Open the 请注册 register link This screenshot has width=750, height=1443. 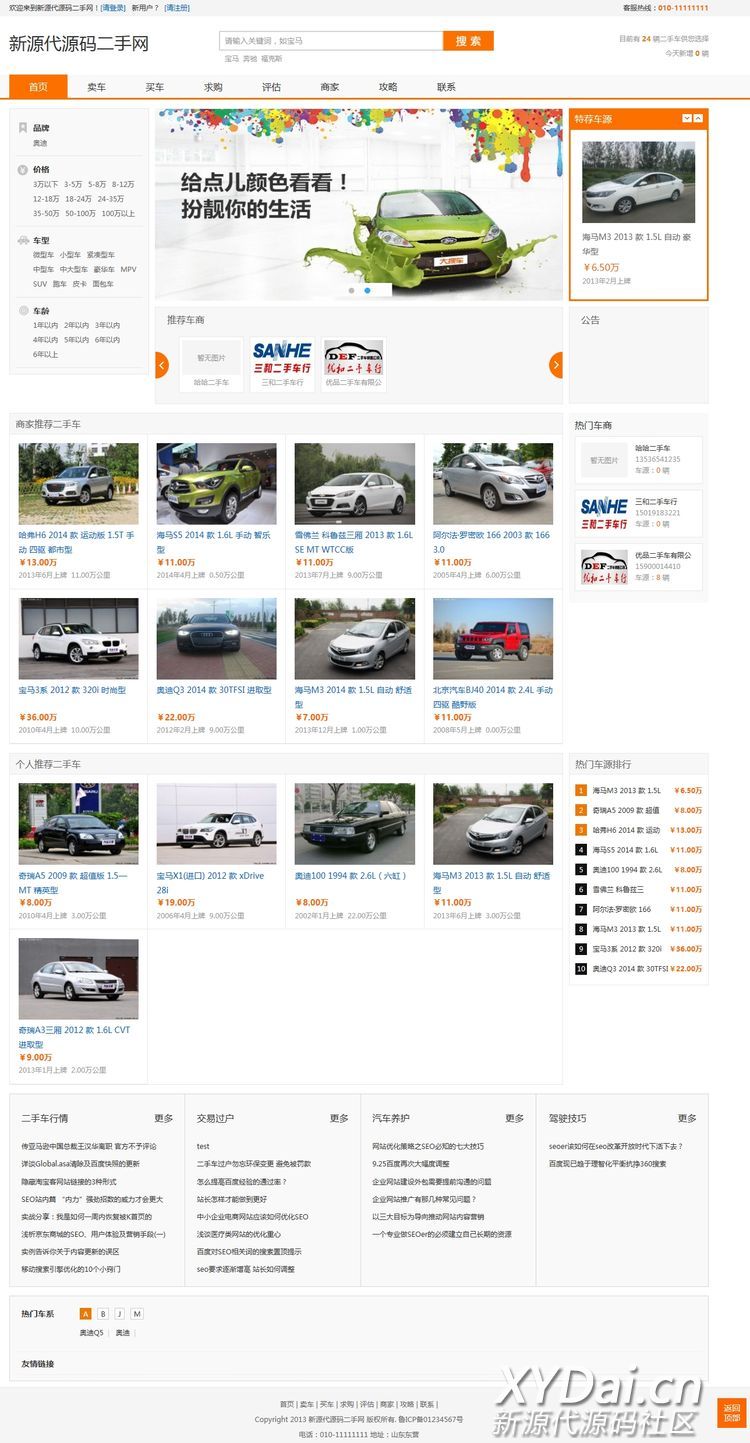[x=177, y=8]
